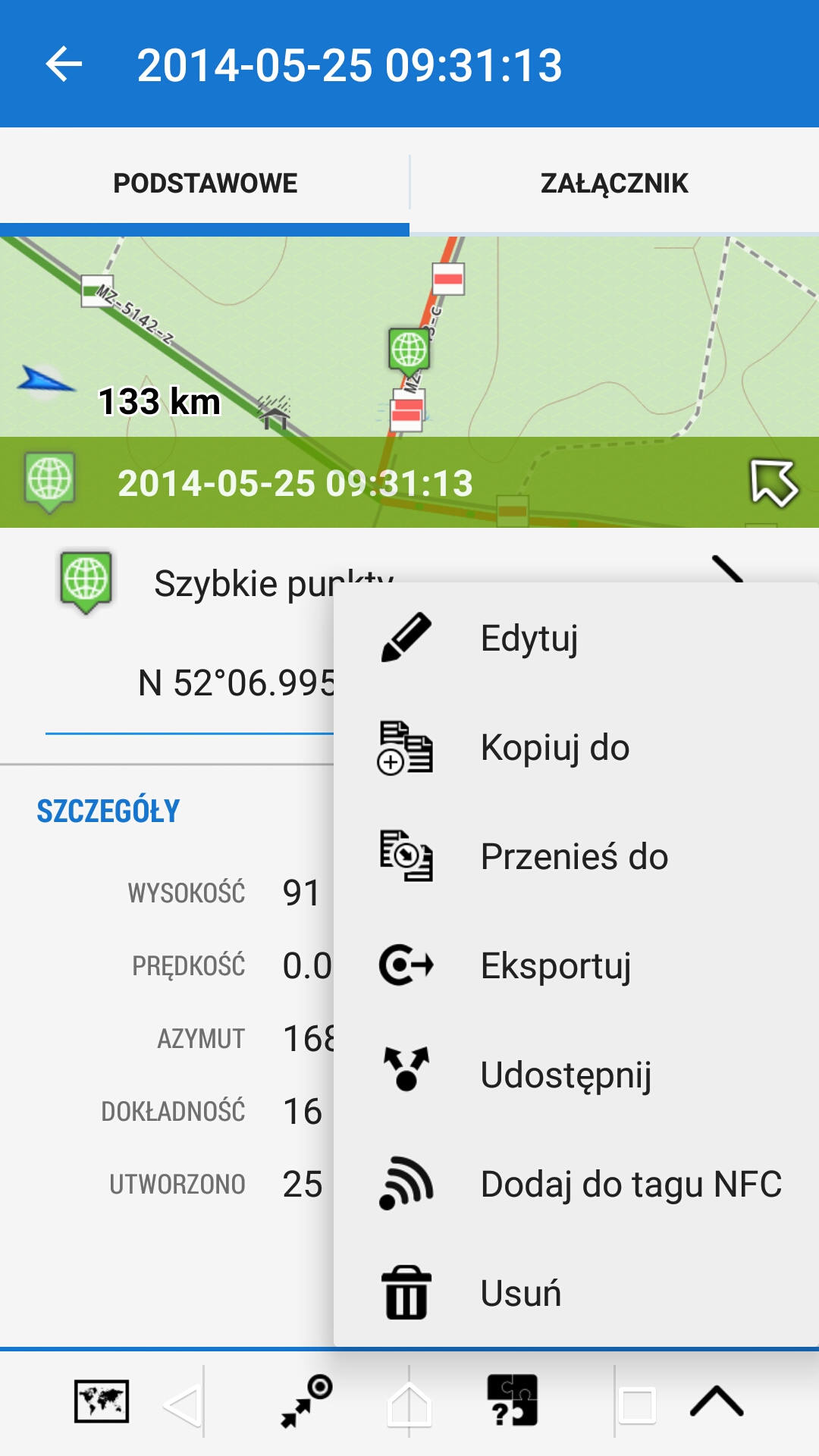Tap the cursor arrow on the green banner
Screen dimensions: 819x1456
[x=773, y=482]
